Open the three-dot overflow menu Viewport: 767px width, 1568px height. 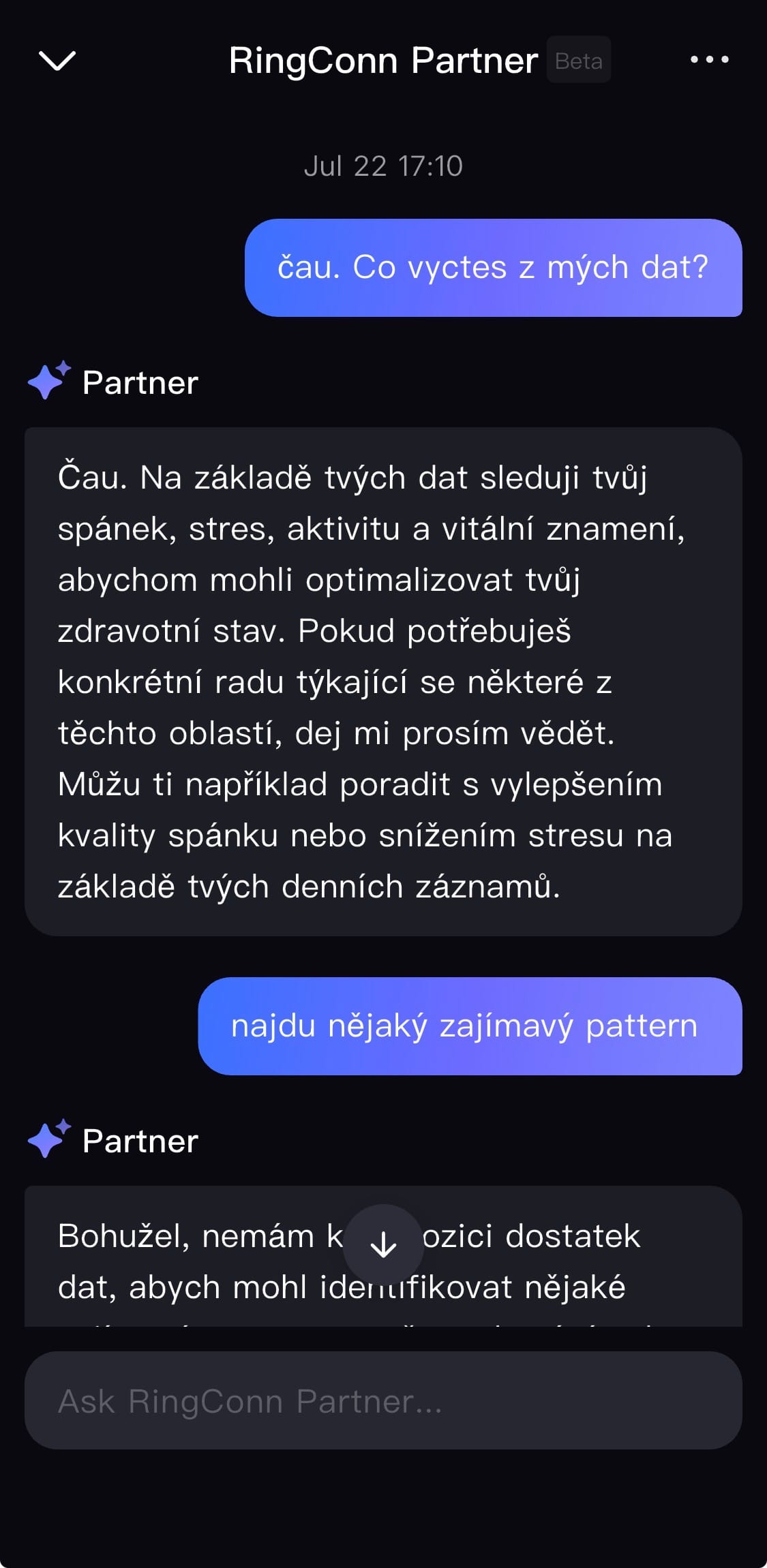[709, 60]
